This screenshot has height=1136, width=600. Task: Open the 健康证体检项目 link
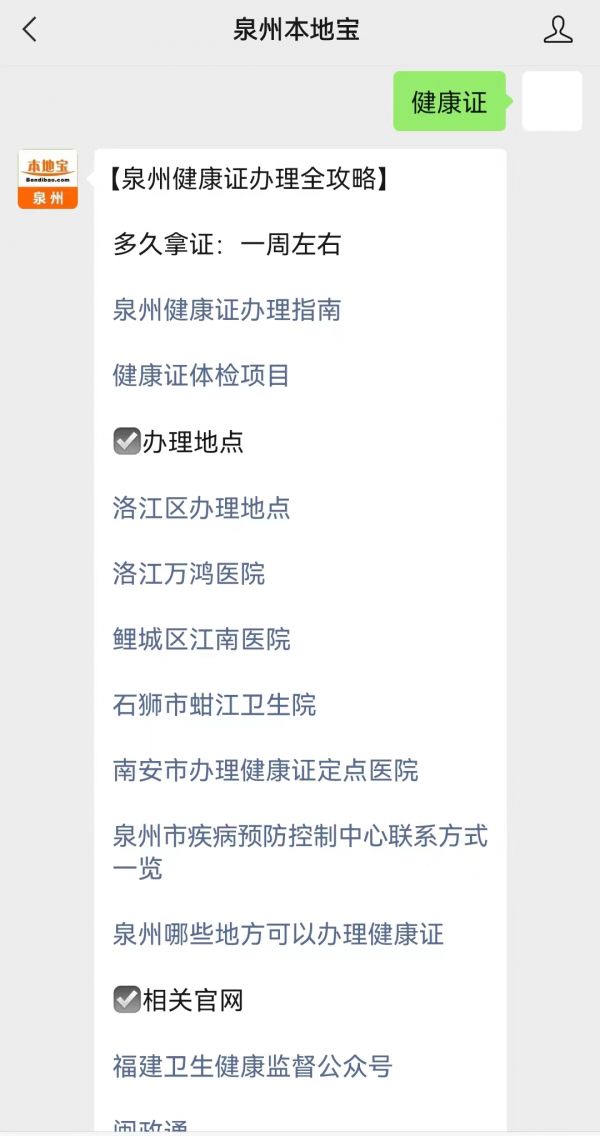[x=201, y=376]
